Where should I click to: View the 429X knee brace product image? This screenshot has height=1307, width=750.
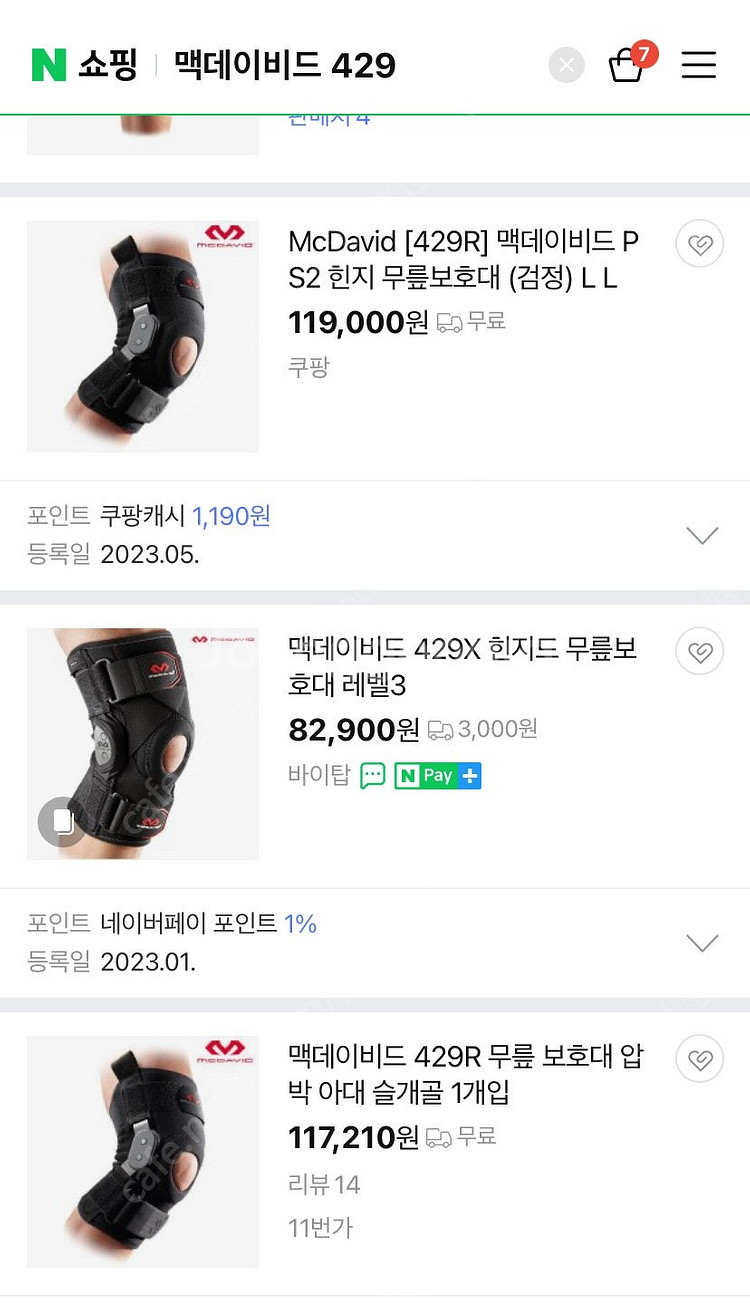(x=142, y=744)
